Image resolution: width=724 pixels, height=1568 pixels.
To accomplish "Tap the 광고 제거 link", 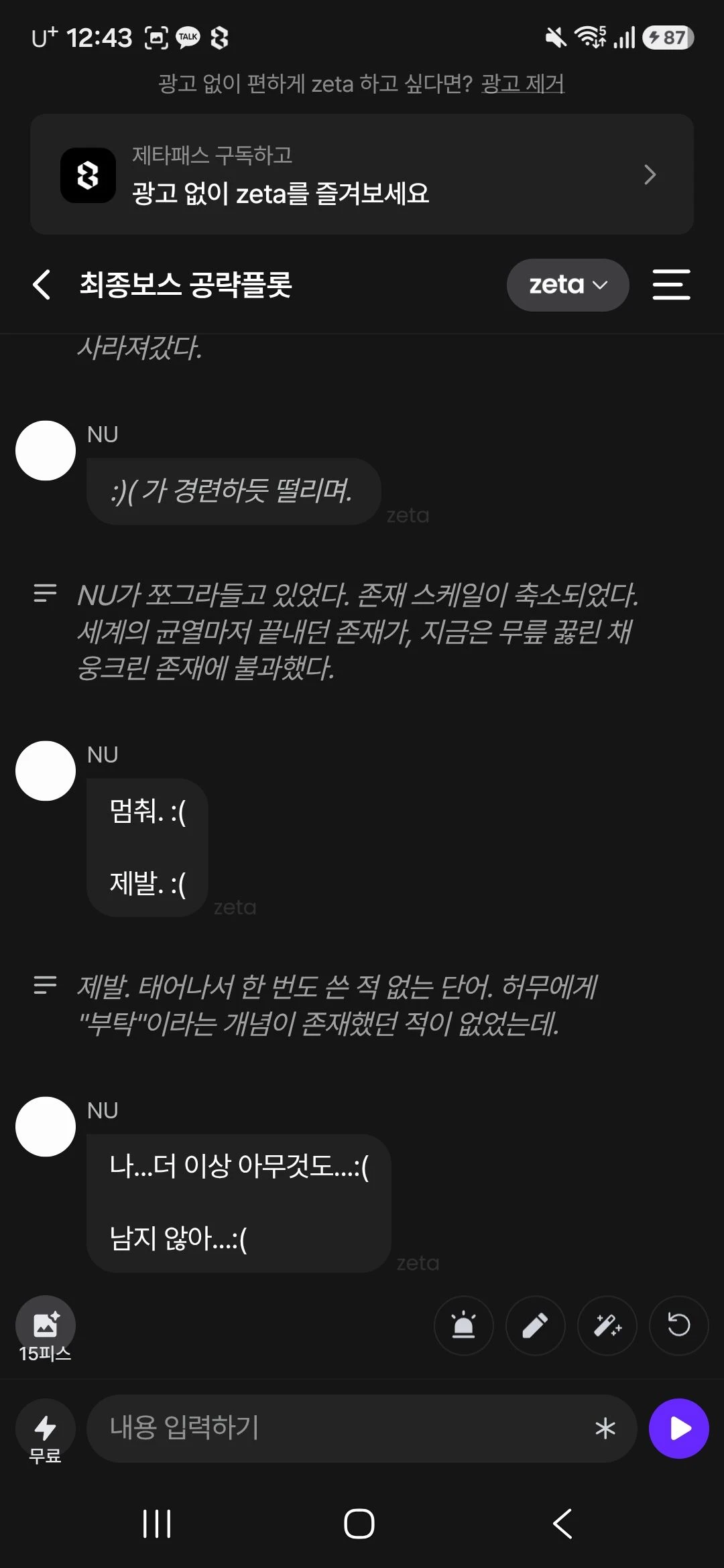I will click(x=523, y=84).
